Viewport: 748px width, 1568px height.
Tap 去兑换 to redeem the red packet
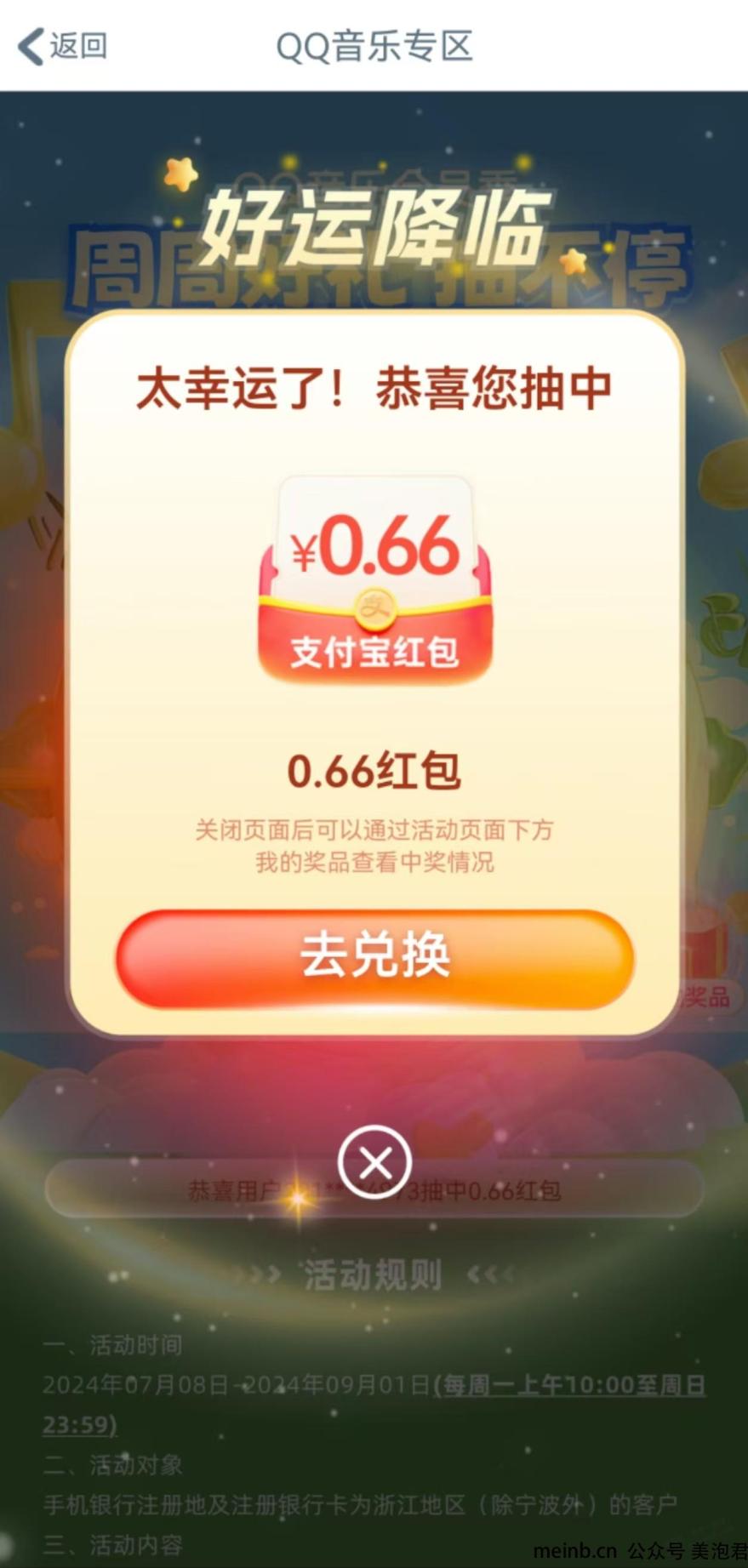[x=374, y=957]
